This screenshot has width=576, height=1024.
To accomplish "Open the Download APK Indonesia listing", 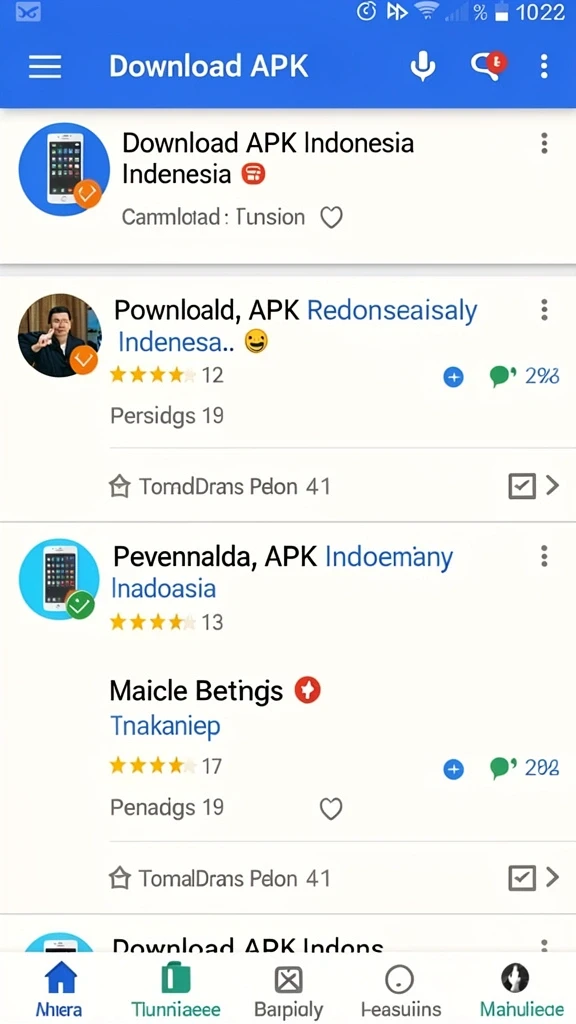I will [268, 143].
